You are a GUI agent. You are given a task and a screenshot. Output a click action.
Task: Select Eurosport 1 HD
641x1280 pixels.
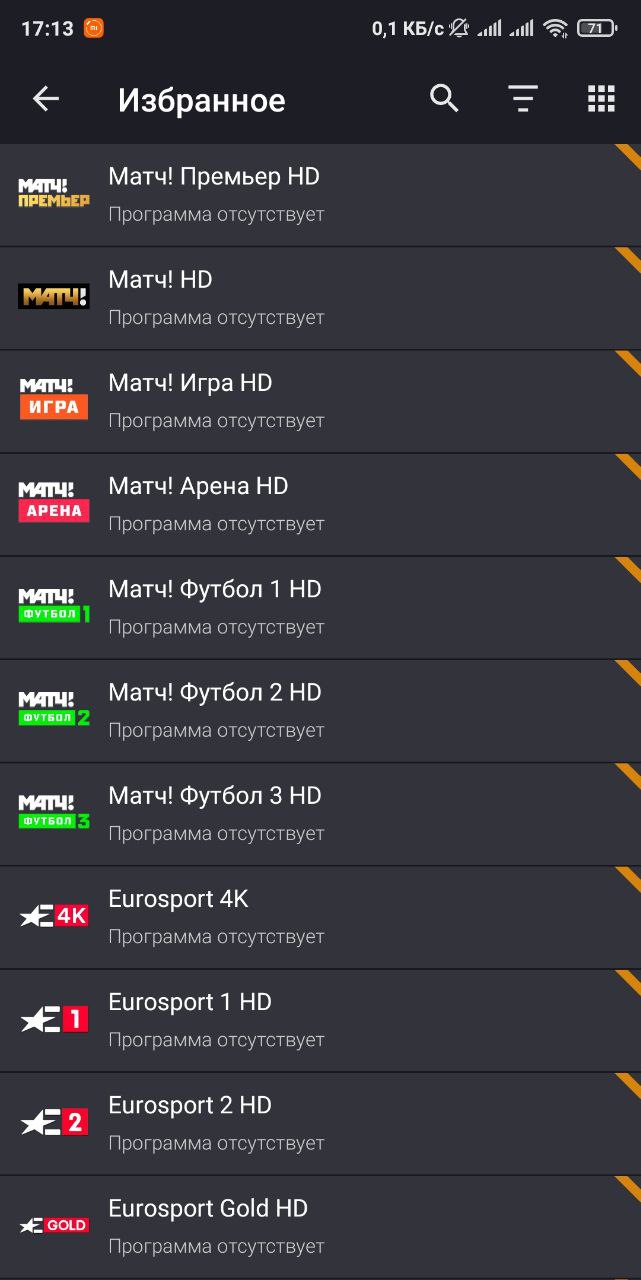point(320,1020)
